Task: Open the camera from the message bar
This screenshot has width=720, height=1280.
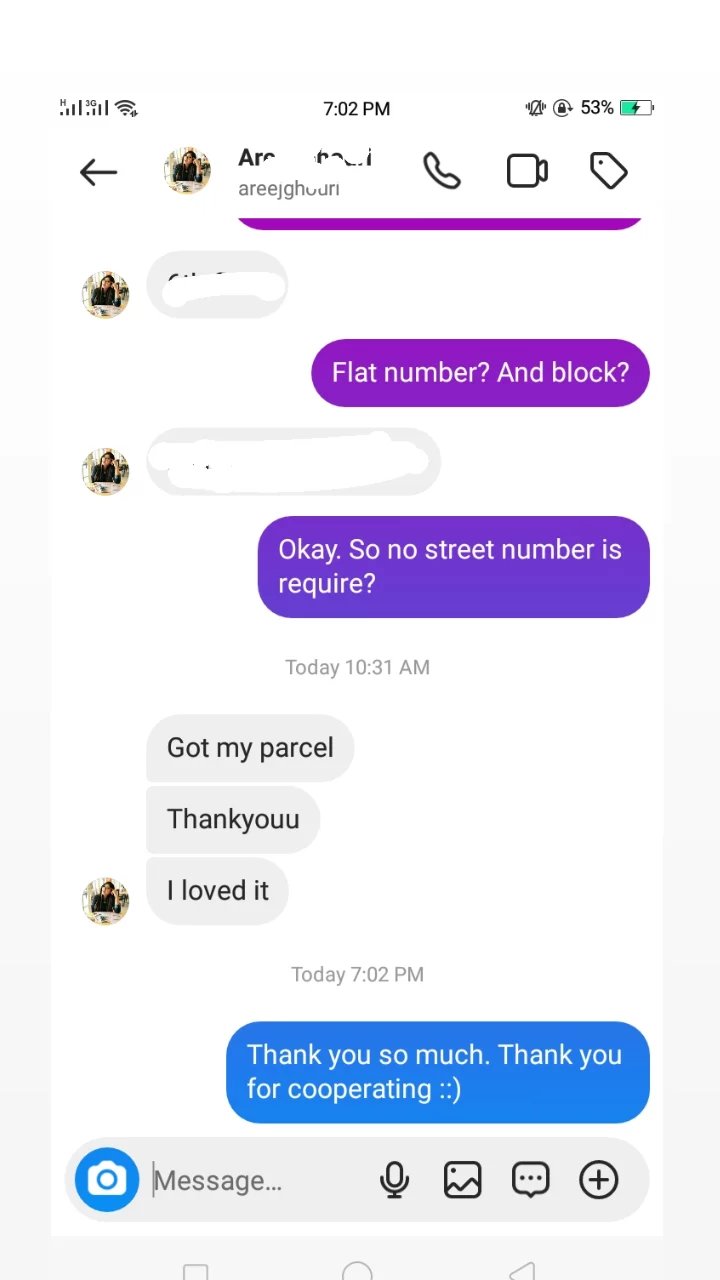Action: point(107,1180)
